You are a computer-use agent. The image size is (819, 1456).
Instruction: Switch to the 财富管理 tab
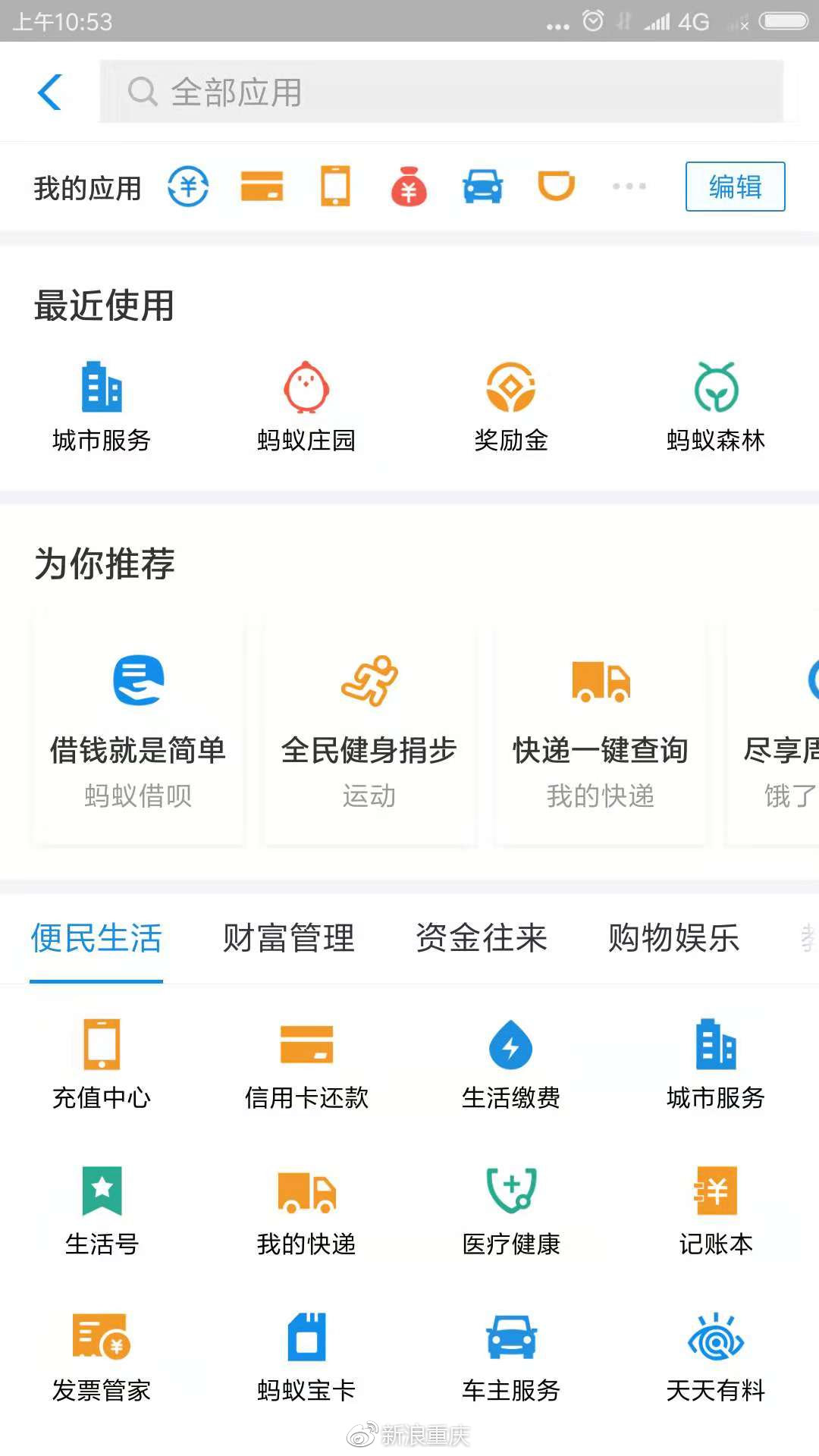coord(289,938)
